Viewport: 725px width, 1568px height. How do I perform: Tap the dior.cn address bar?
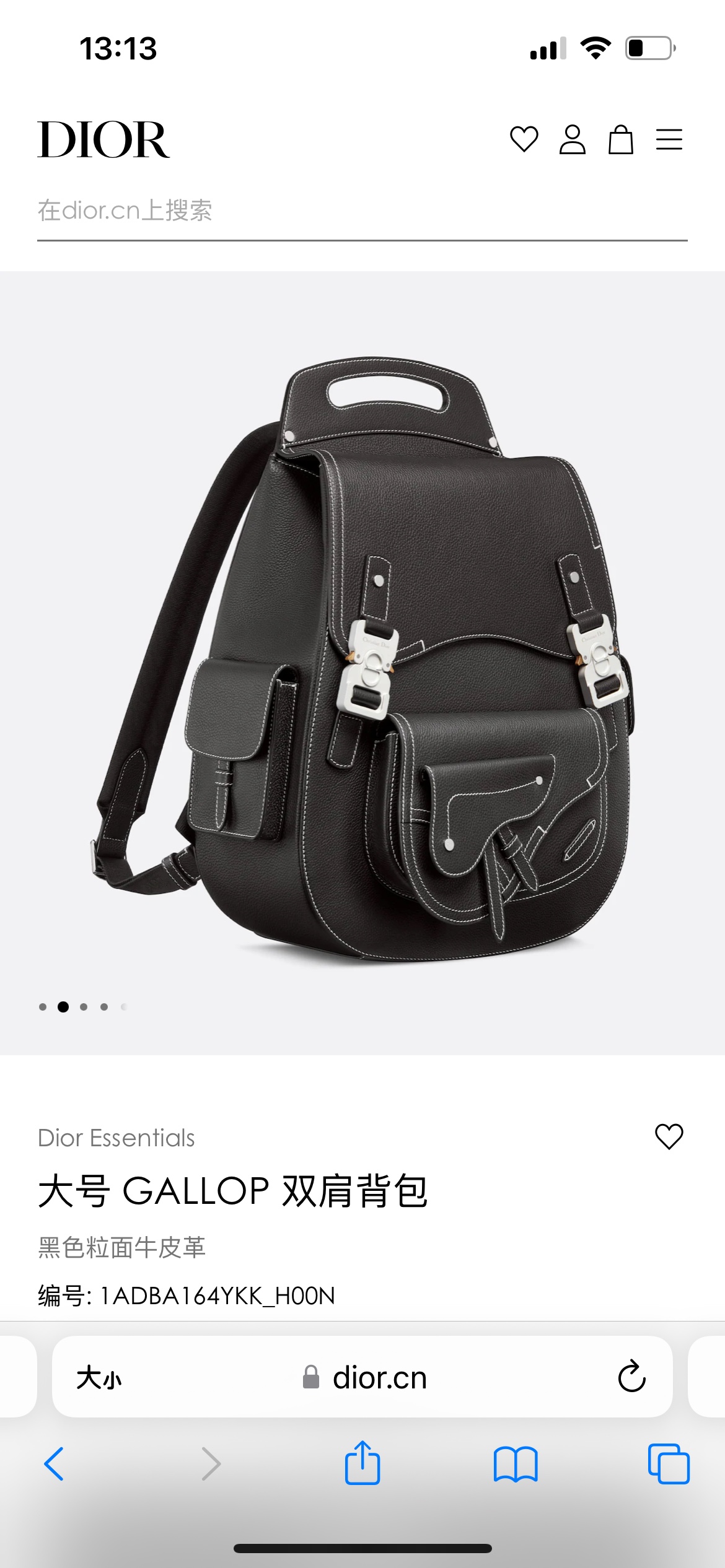click(378, 1379)
